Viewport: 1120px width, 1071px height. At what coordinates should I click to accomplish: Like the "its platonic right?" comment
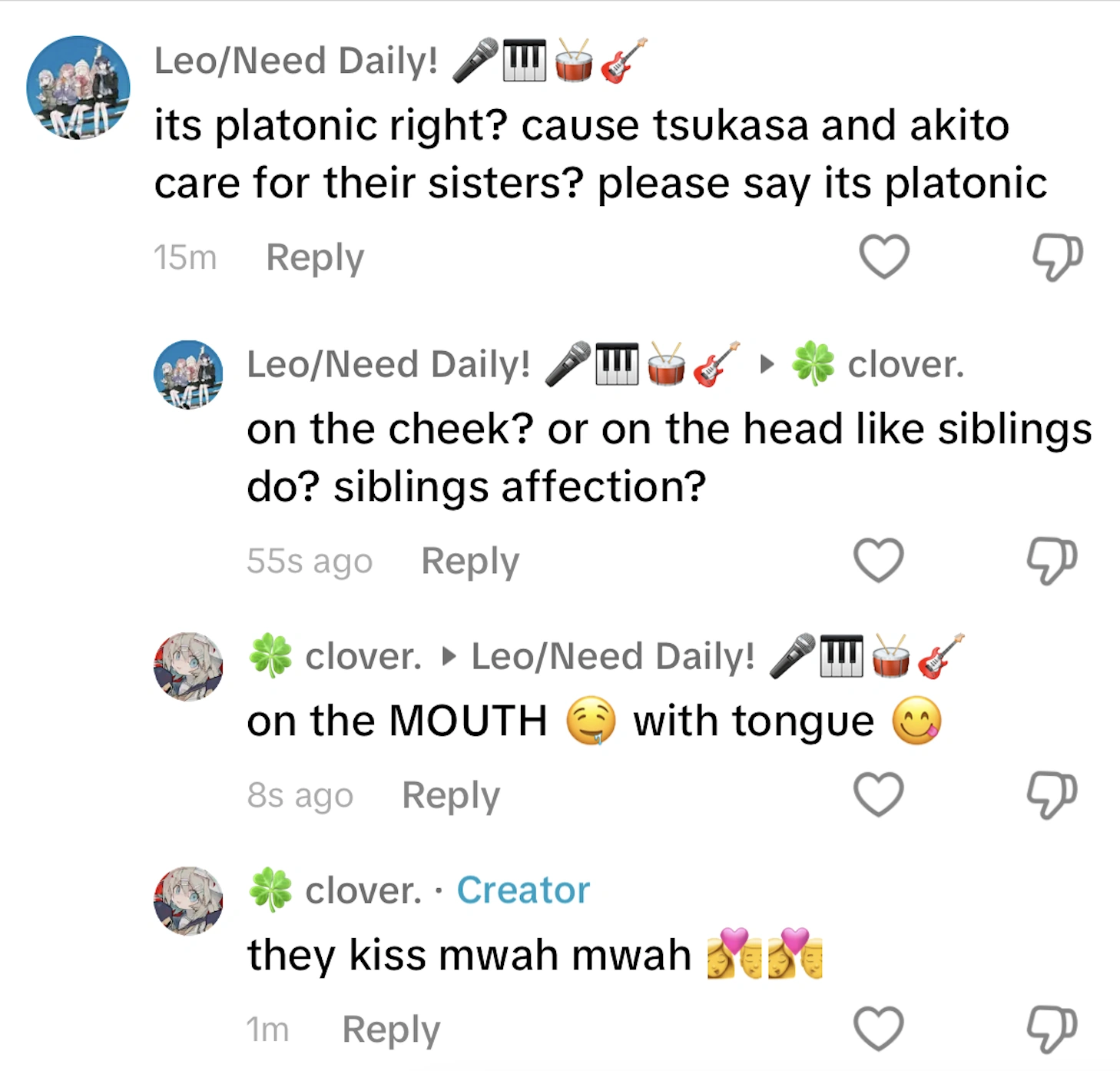883,257
